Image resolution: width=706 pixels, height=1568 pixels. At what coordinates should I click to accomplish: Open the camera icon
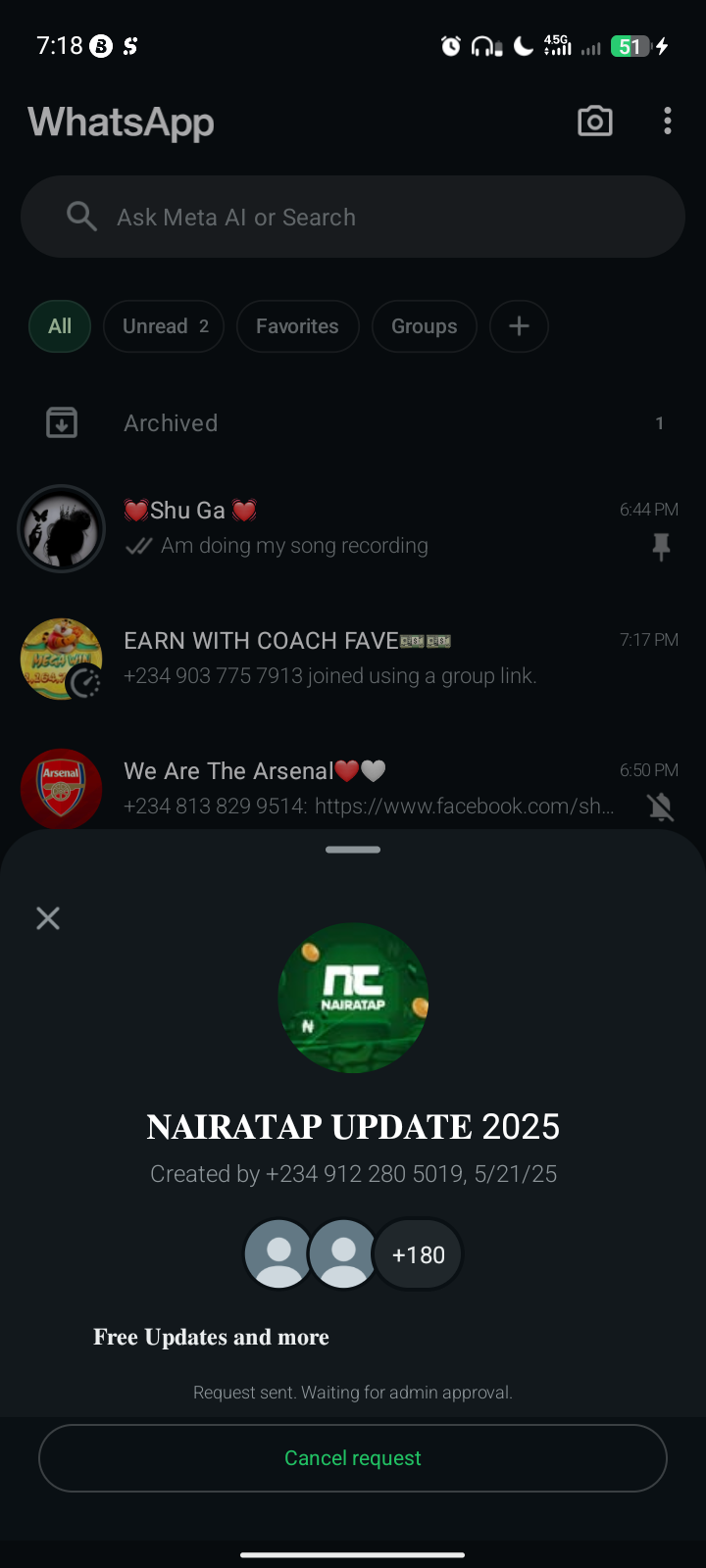[x=595, y=122]
